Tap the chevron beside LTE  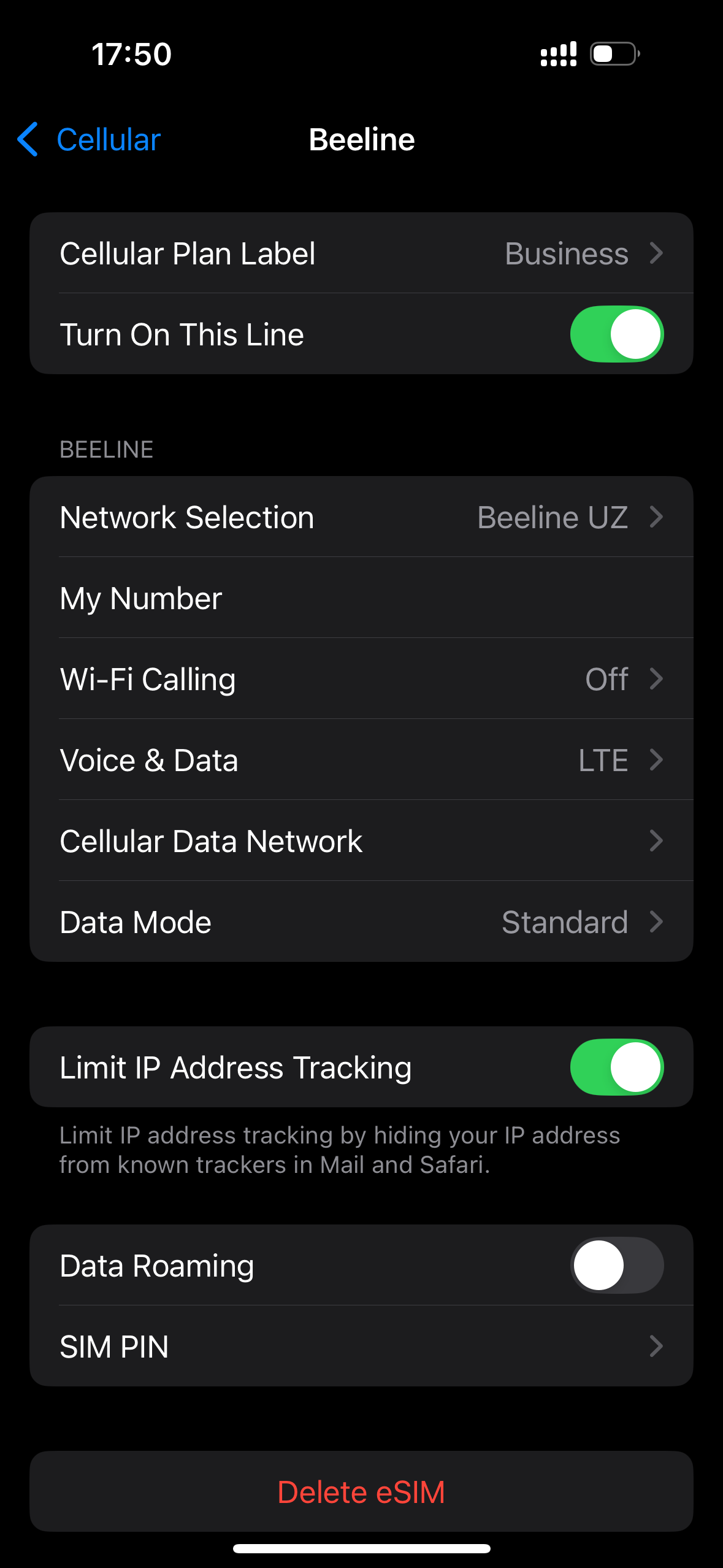click(x=656, y=760)
